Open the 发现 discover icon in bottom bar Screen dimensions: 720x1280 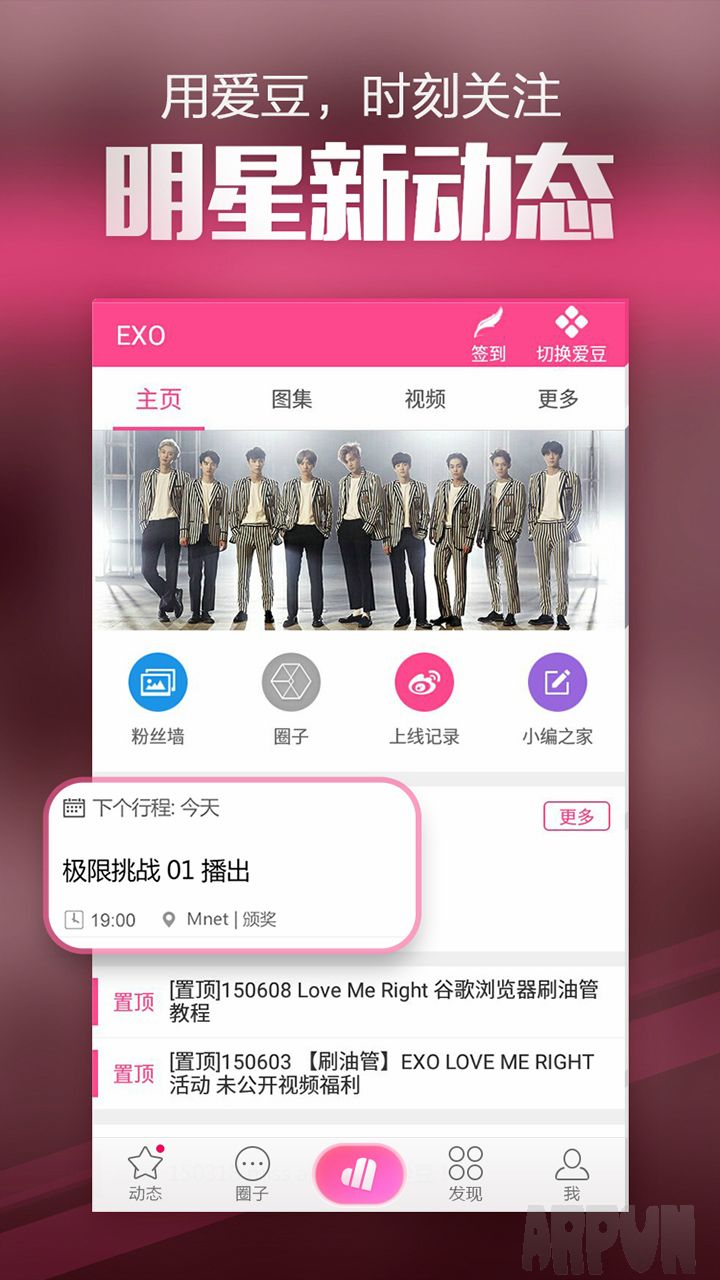tap(465, 1166)
